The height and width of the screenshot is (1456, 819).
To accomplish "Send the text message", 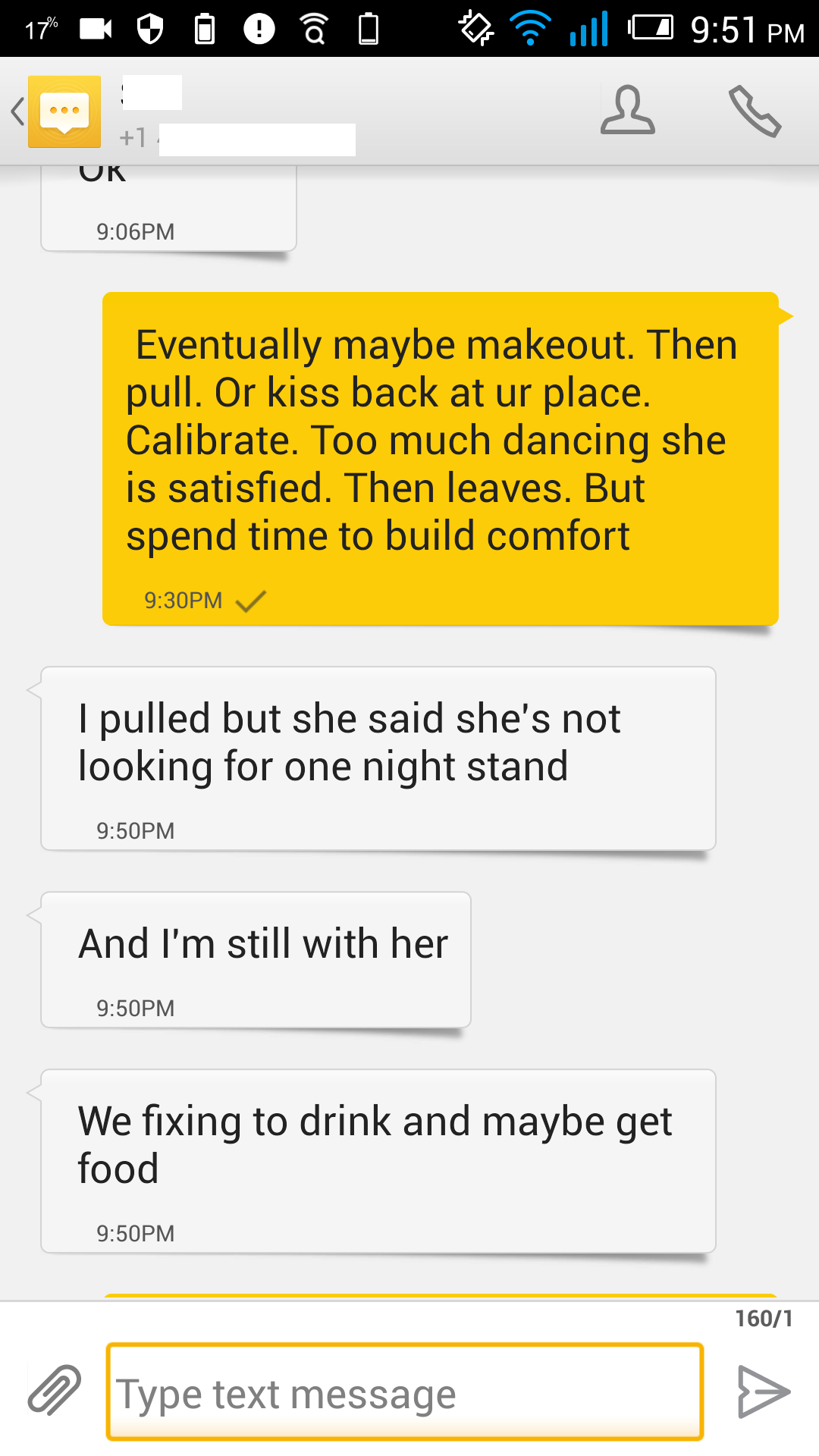I will click(763, 1392).
